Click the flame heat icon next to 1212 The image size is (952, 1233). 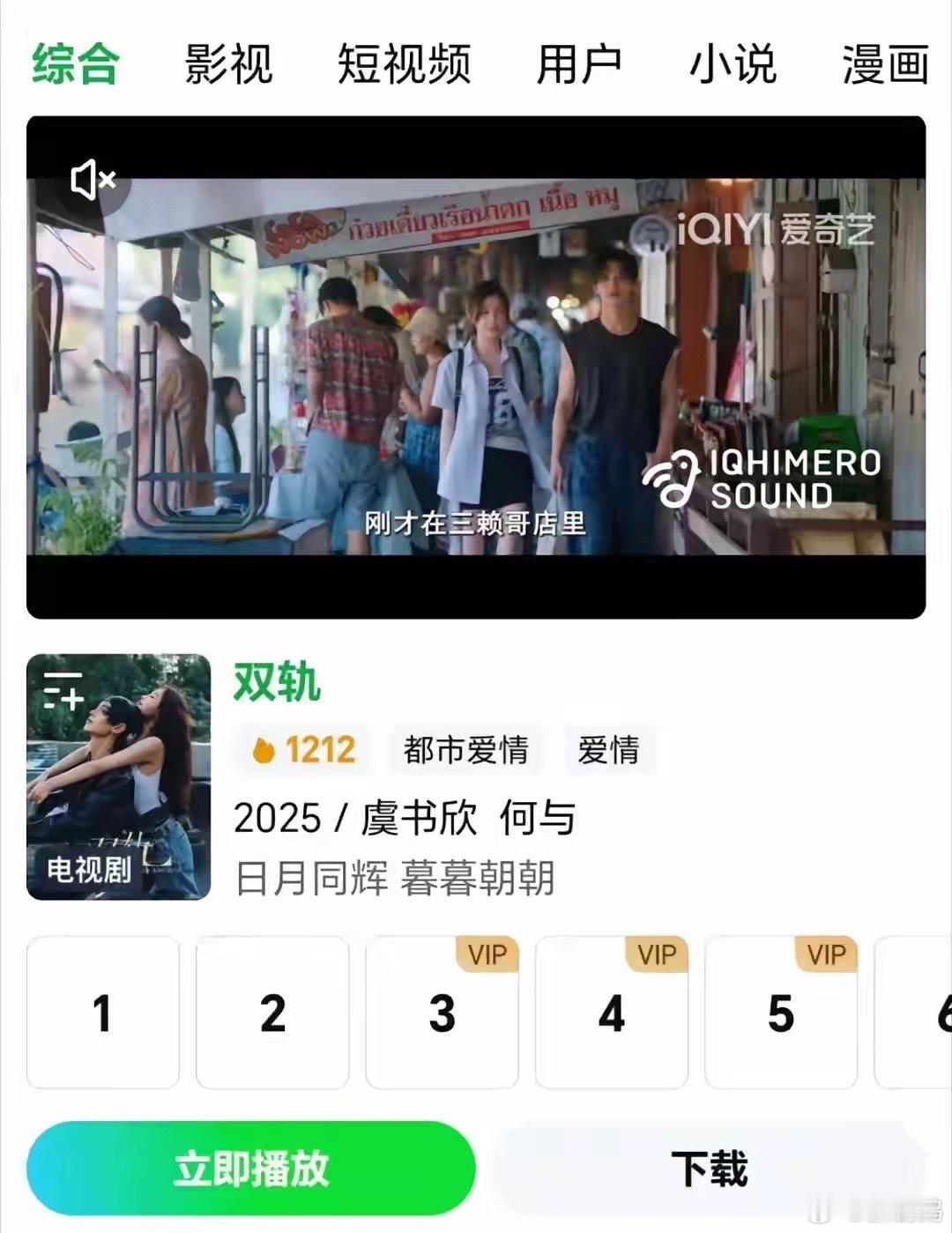(x=264, y=750)
